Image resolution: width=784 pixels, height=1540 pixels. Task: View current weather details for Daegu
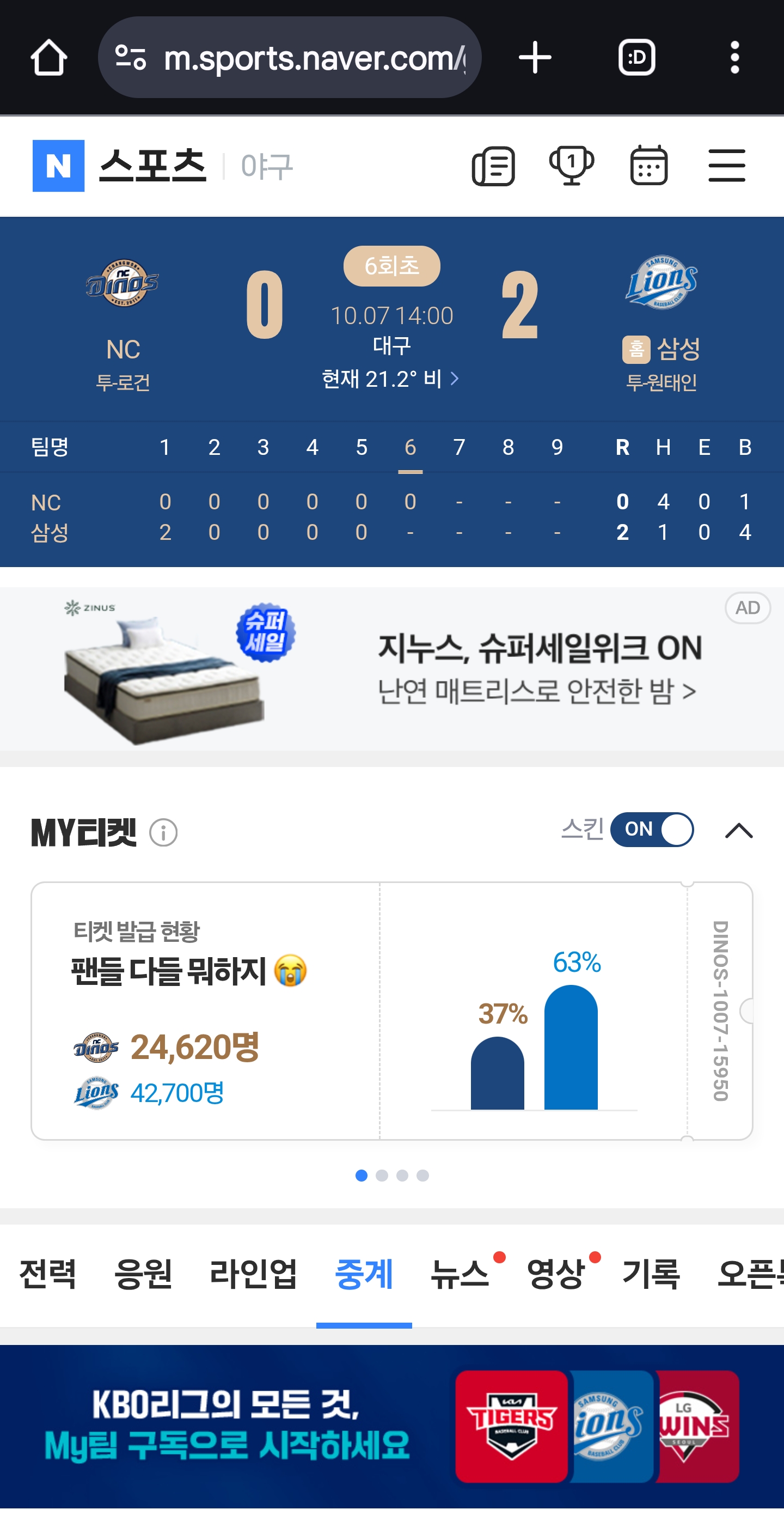390,379
